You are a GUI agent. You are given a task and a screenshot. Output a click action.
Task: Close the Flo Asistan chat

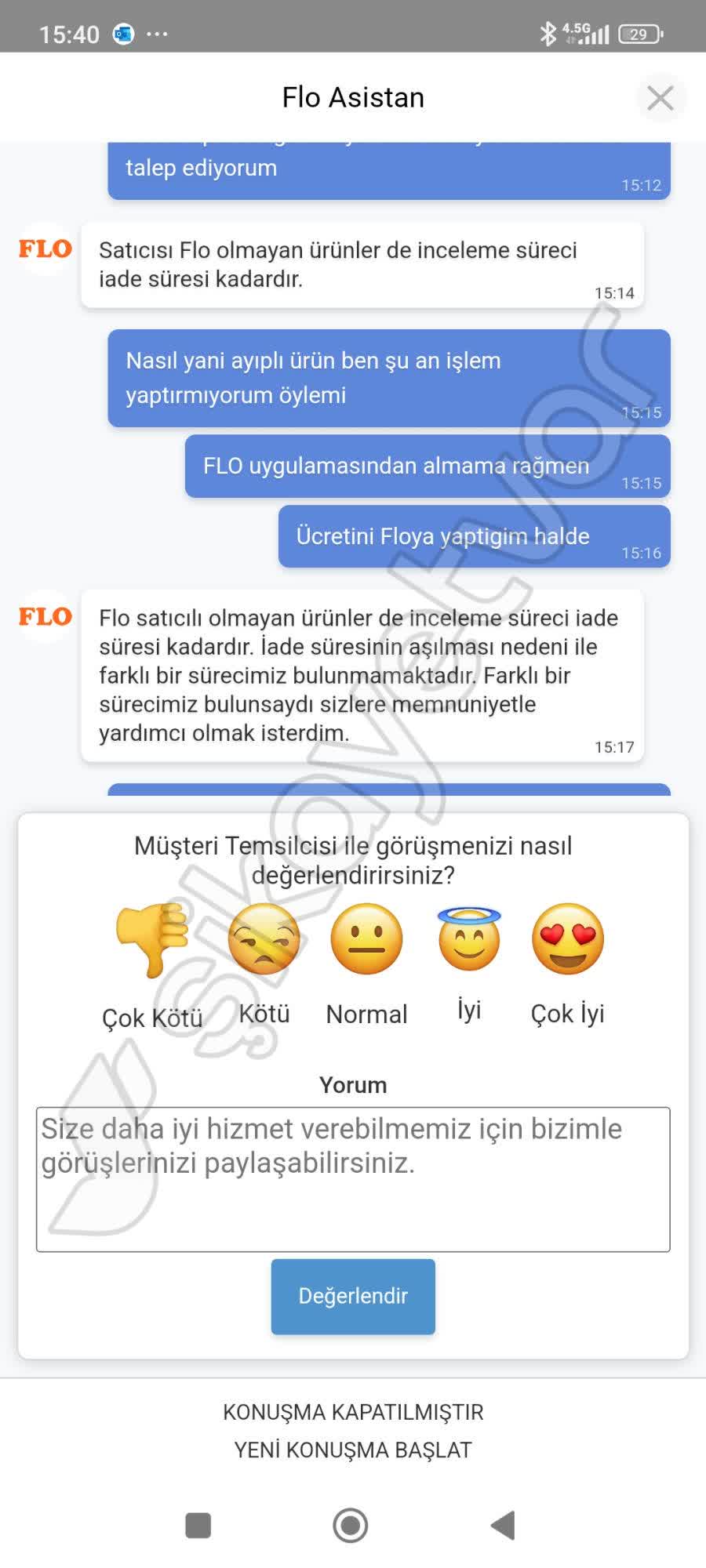[x=661, y=97]
